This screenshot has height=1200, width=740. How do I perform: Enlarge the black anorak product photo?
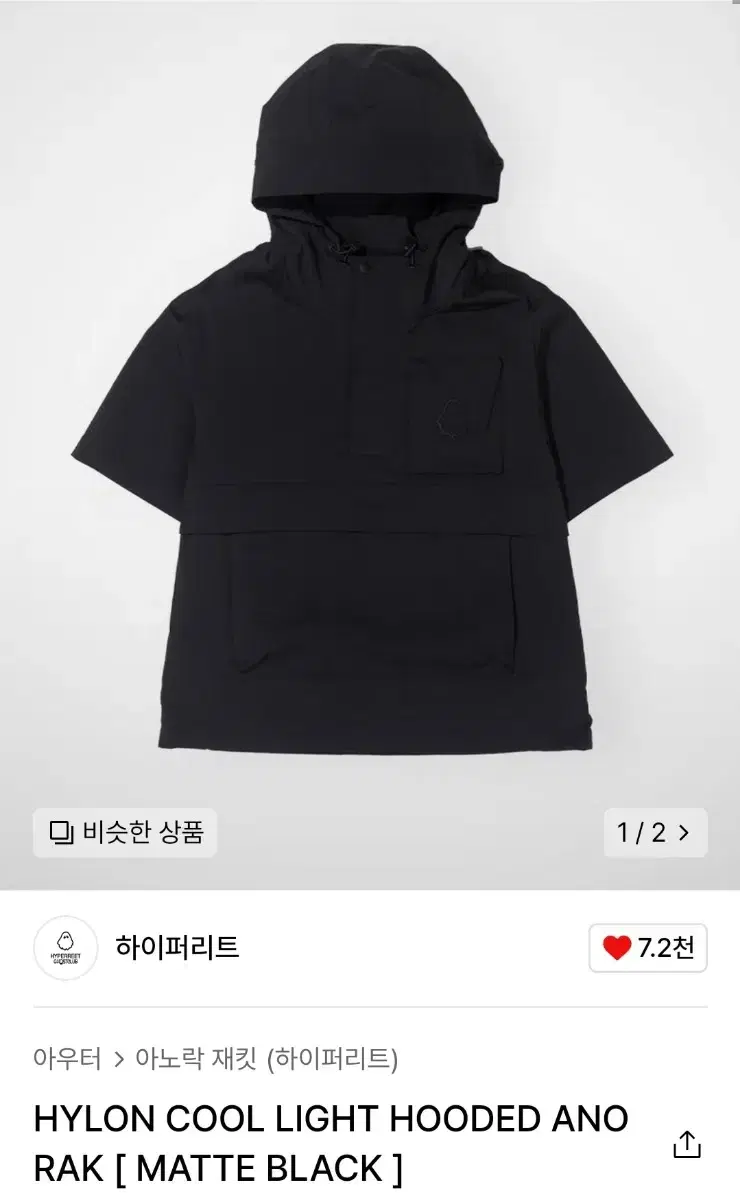click(370, 420)
